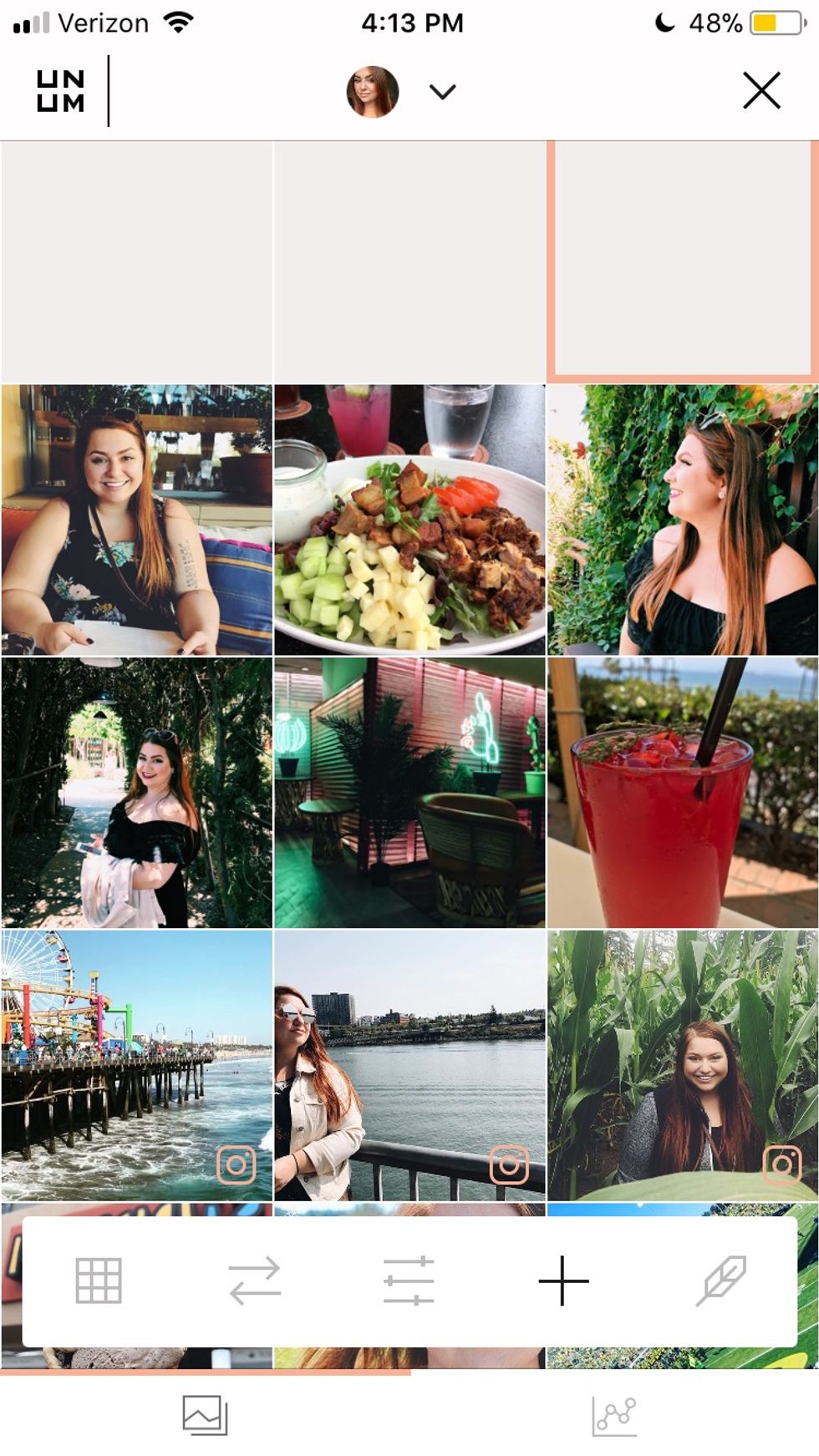
Task: Switch to the photo gallery tab
Action: click(x=205, y=1415)
